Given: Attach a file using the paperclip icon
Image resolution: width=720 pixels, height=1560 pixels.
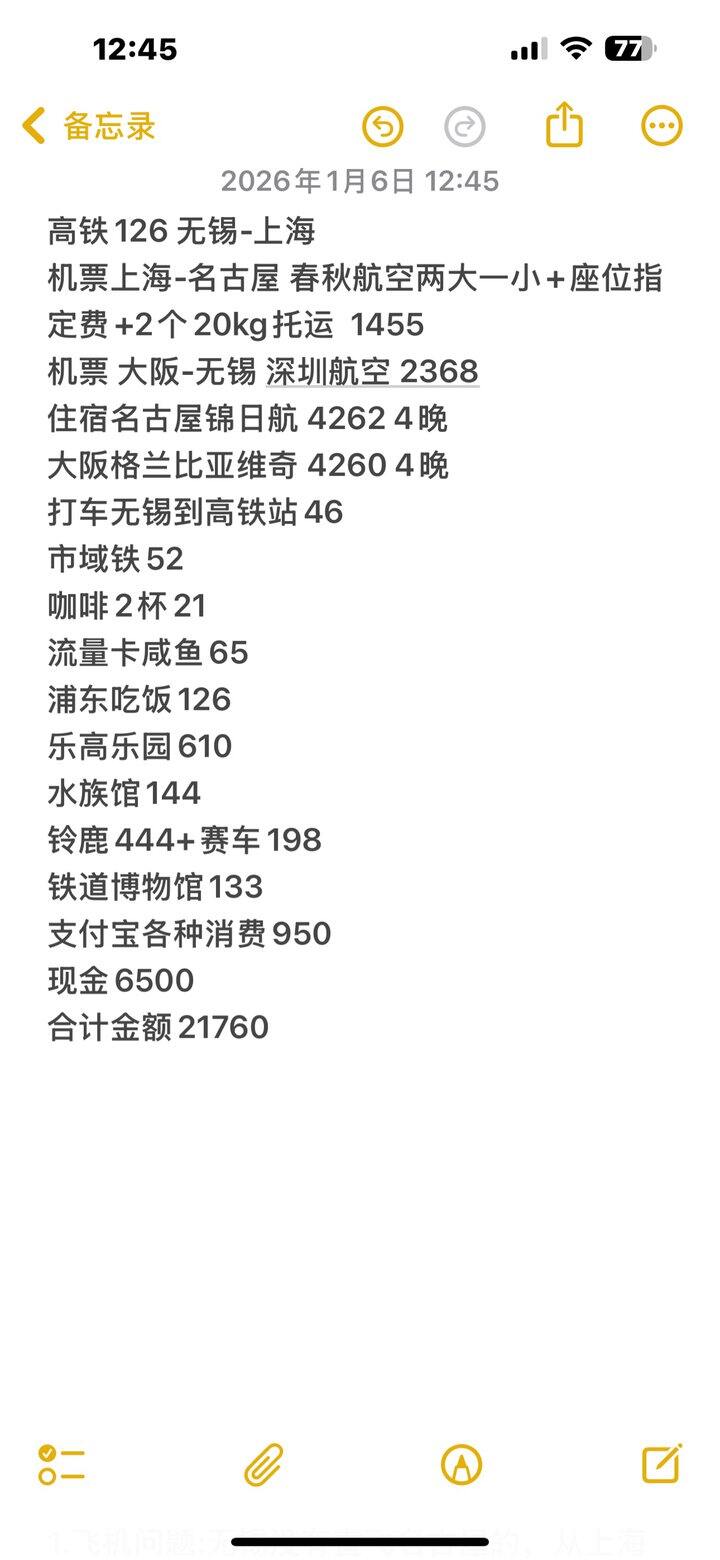Looking at the screenshot, I should pyautogui.click(x=263, y=1464).
